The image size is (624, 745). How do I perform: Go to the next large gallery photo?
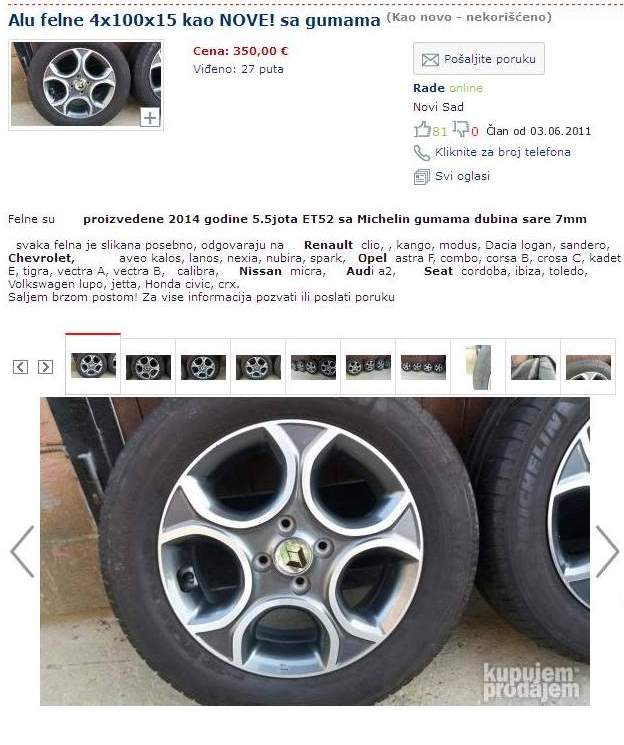point(606,551)
